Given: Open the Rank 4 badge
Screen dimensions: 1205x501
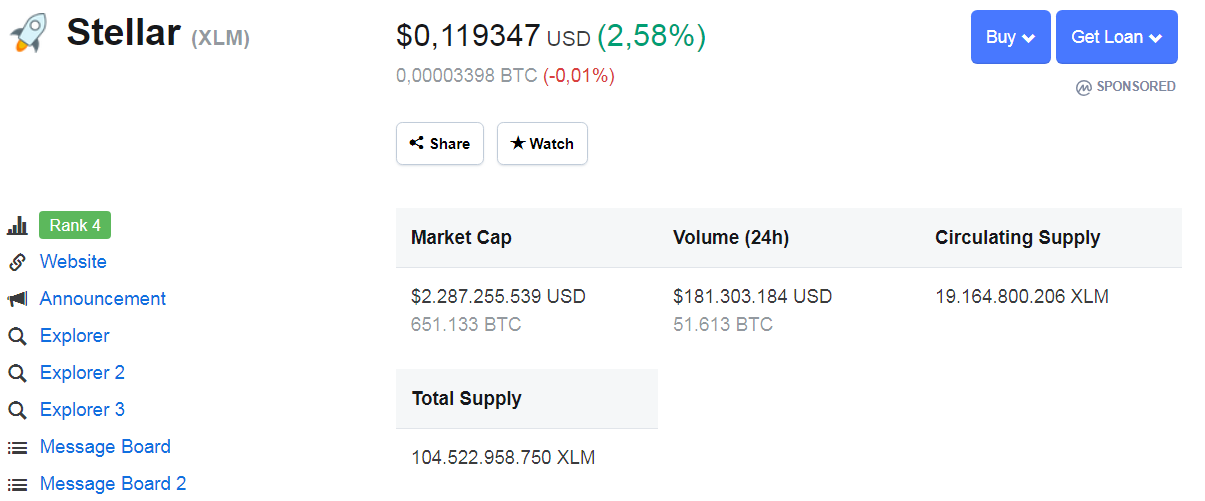Looking at the screenshot, I should 75,225.
